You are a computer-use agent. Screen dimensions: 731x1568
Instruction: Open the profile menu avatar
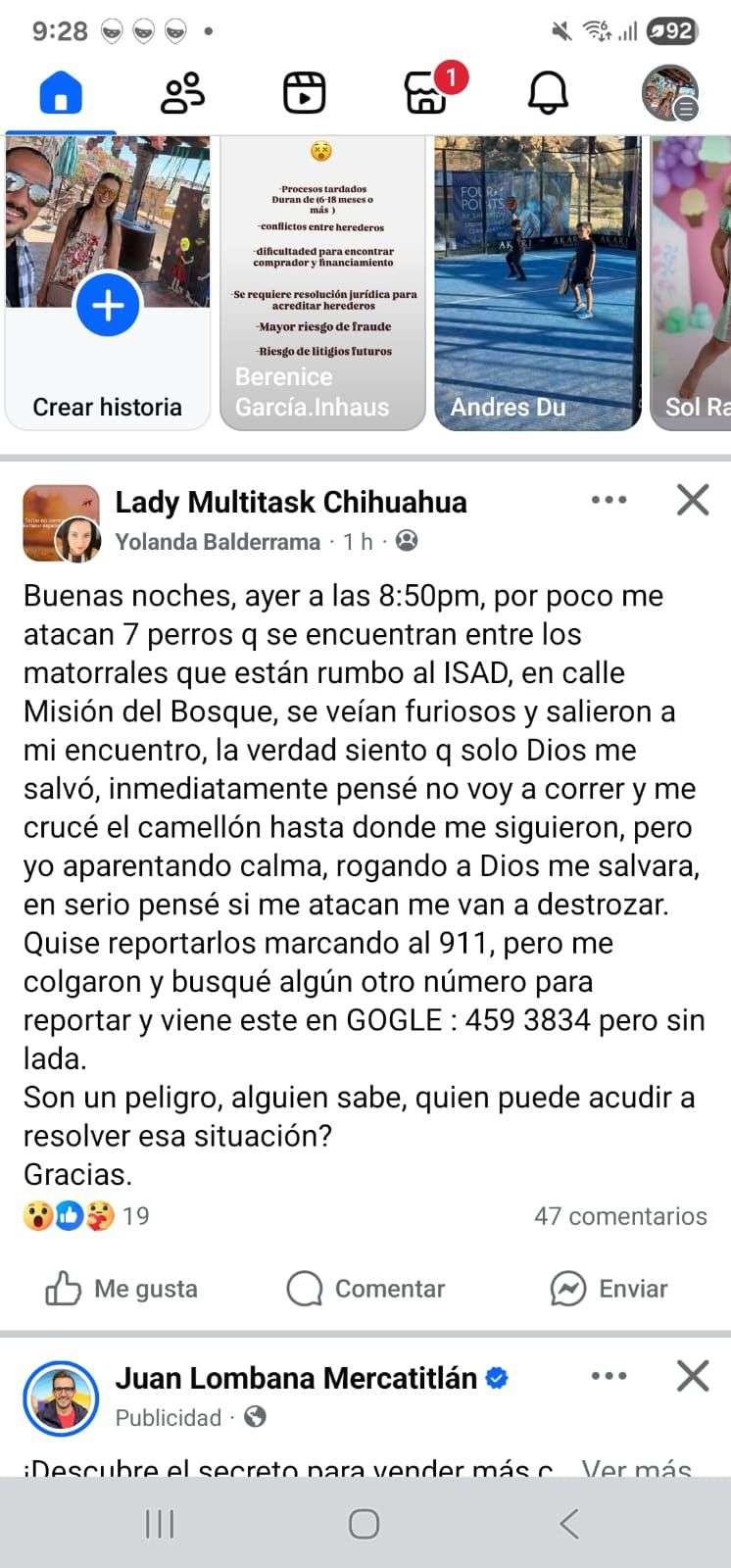[x=669, y=94]
